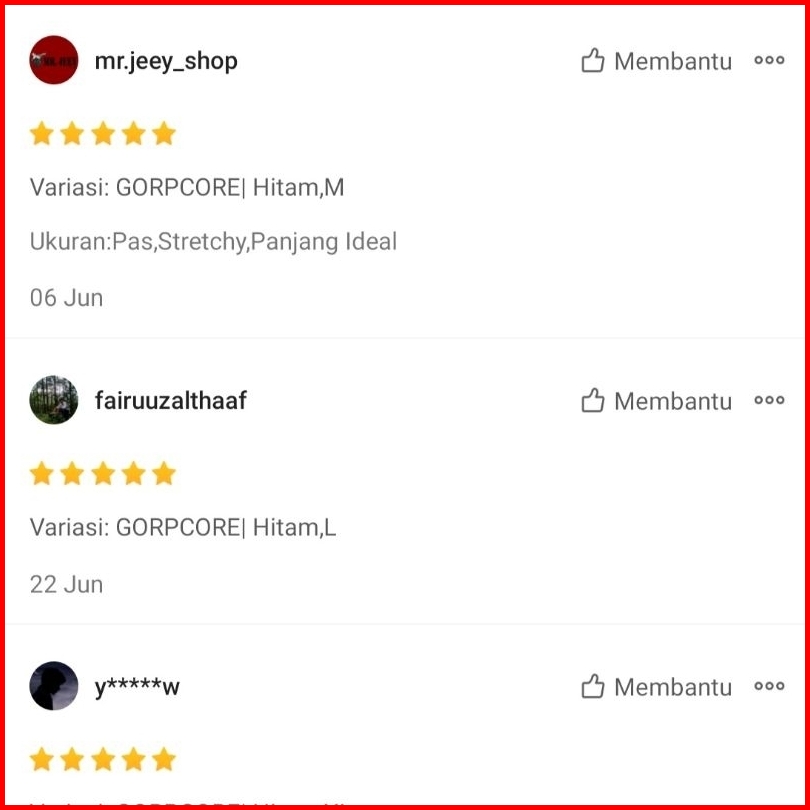Mark mr.jeey_shop's review as Membantu
The height and width of the screenshot is (810, 810).
tap(657, 61)
